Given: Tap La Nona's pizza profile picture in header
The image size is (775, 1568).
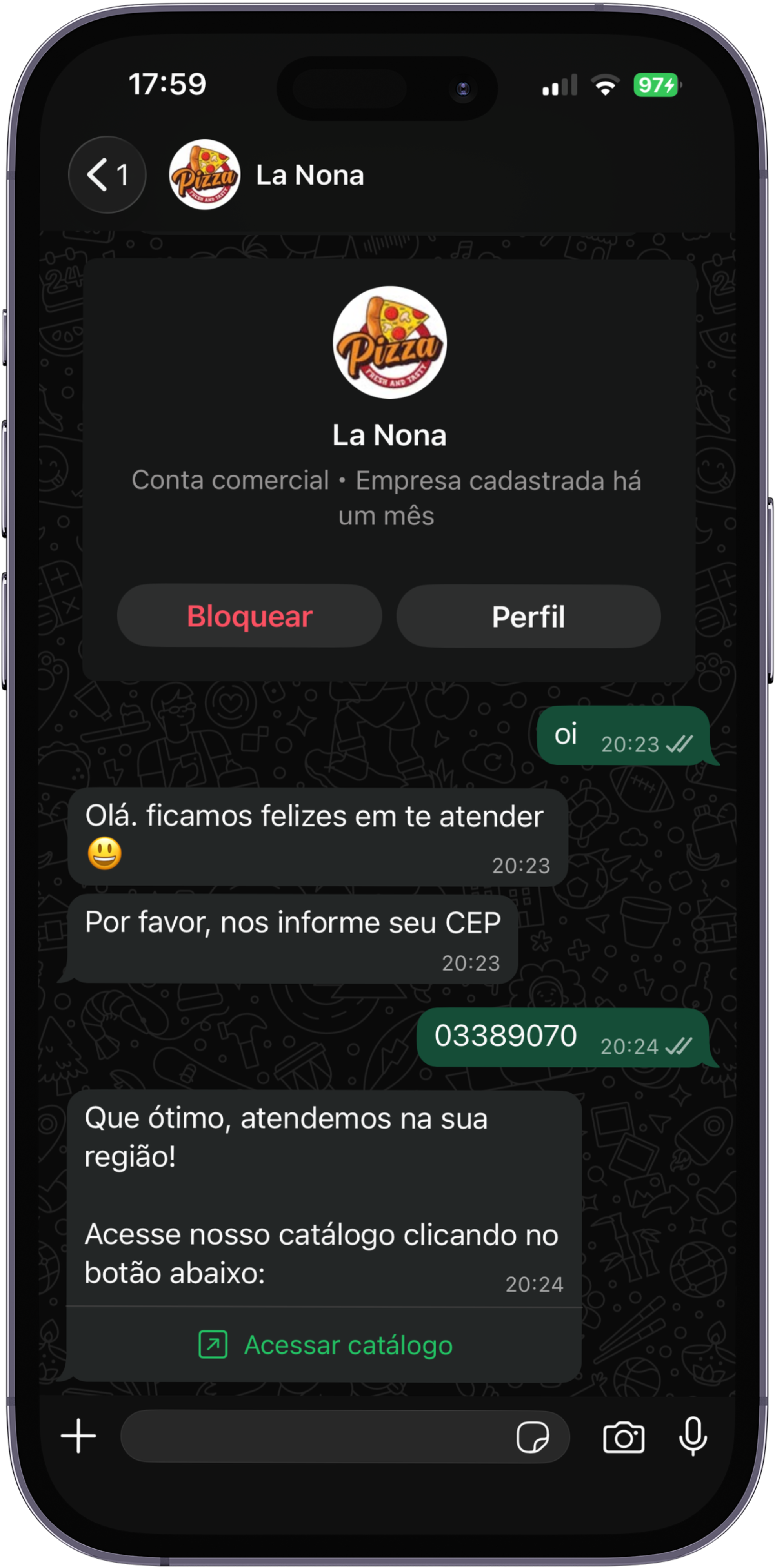Looking at the screenshot, I should point(204,175).
